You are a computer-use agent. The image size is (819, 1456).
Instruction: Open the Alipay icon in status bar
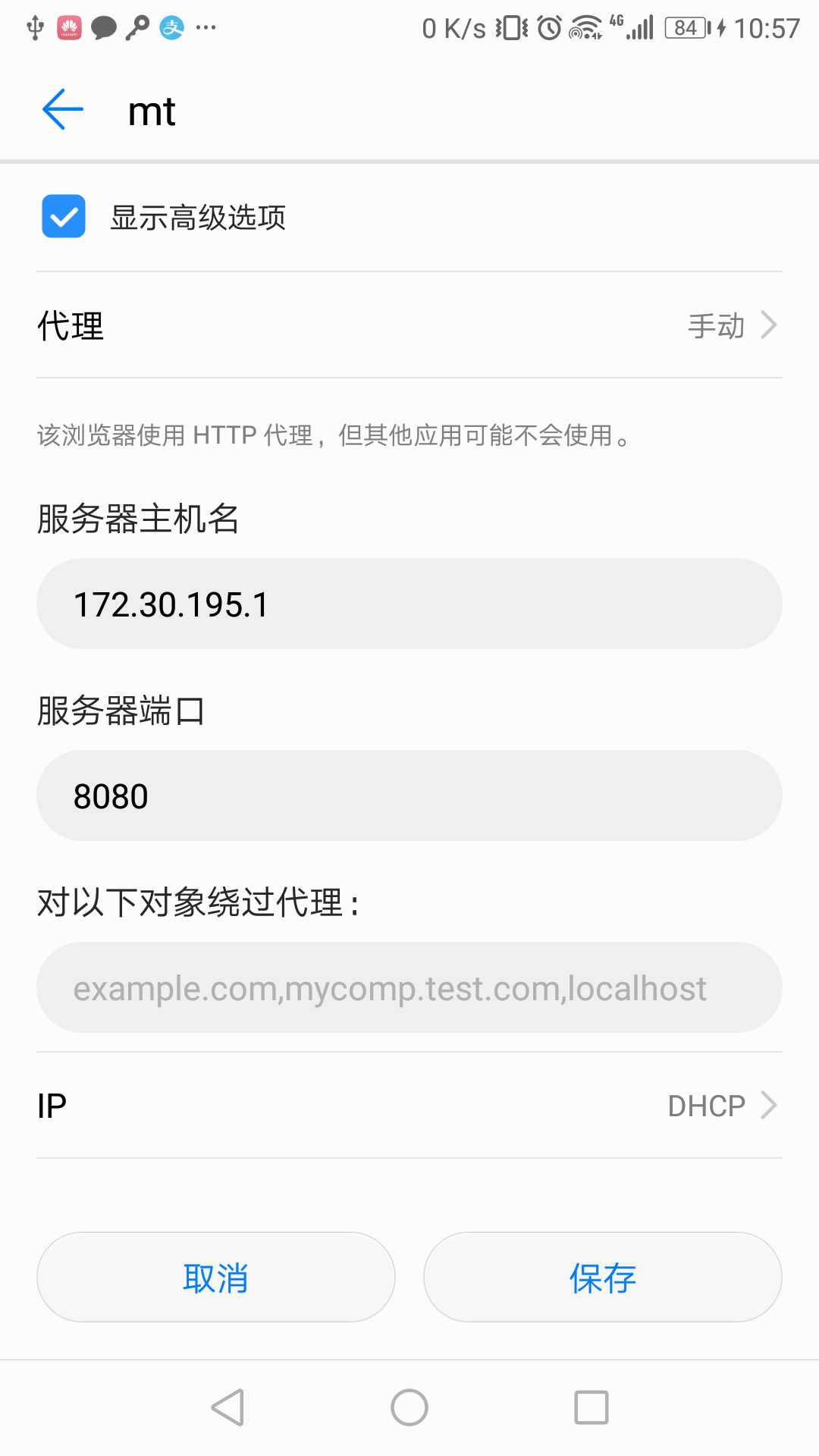click(x=171, y=27)
